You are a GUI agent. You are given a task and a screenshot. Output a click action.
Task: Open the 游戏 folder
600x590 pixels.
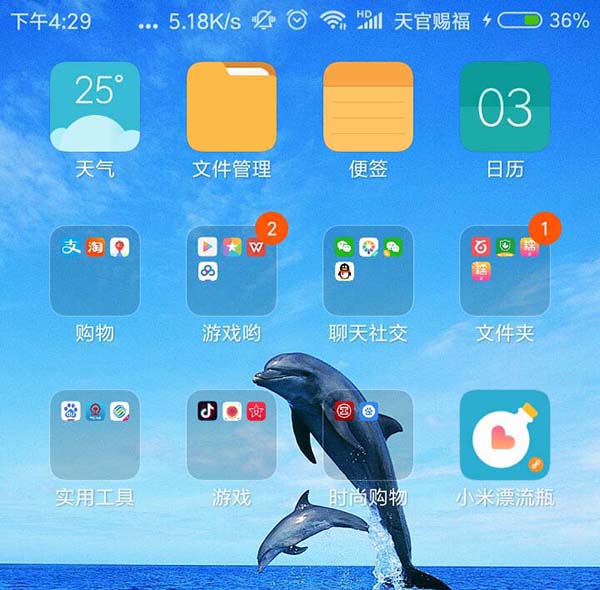231,435
